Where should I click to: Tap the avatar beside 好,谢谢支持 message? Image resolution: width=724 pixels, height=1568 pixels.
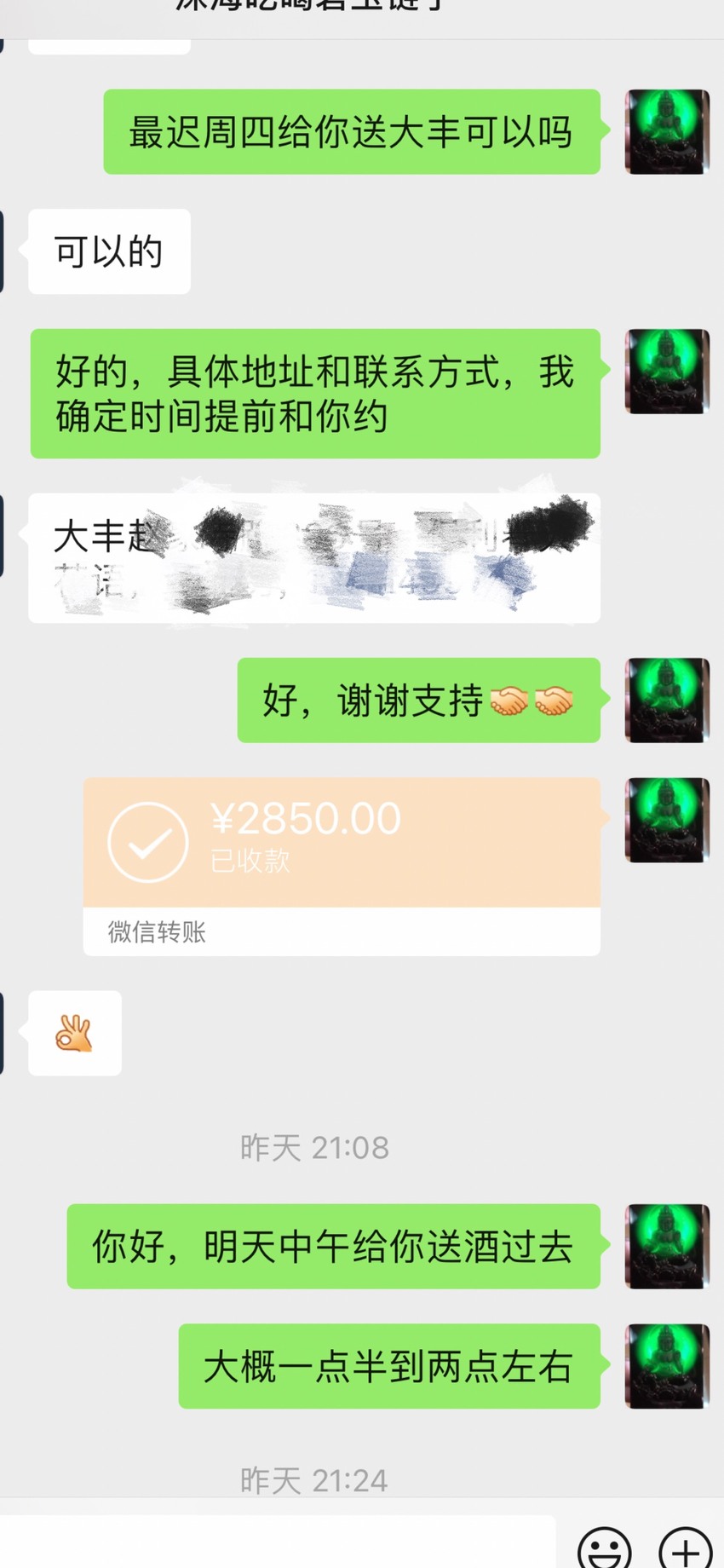[x=667, y=700]
